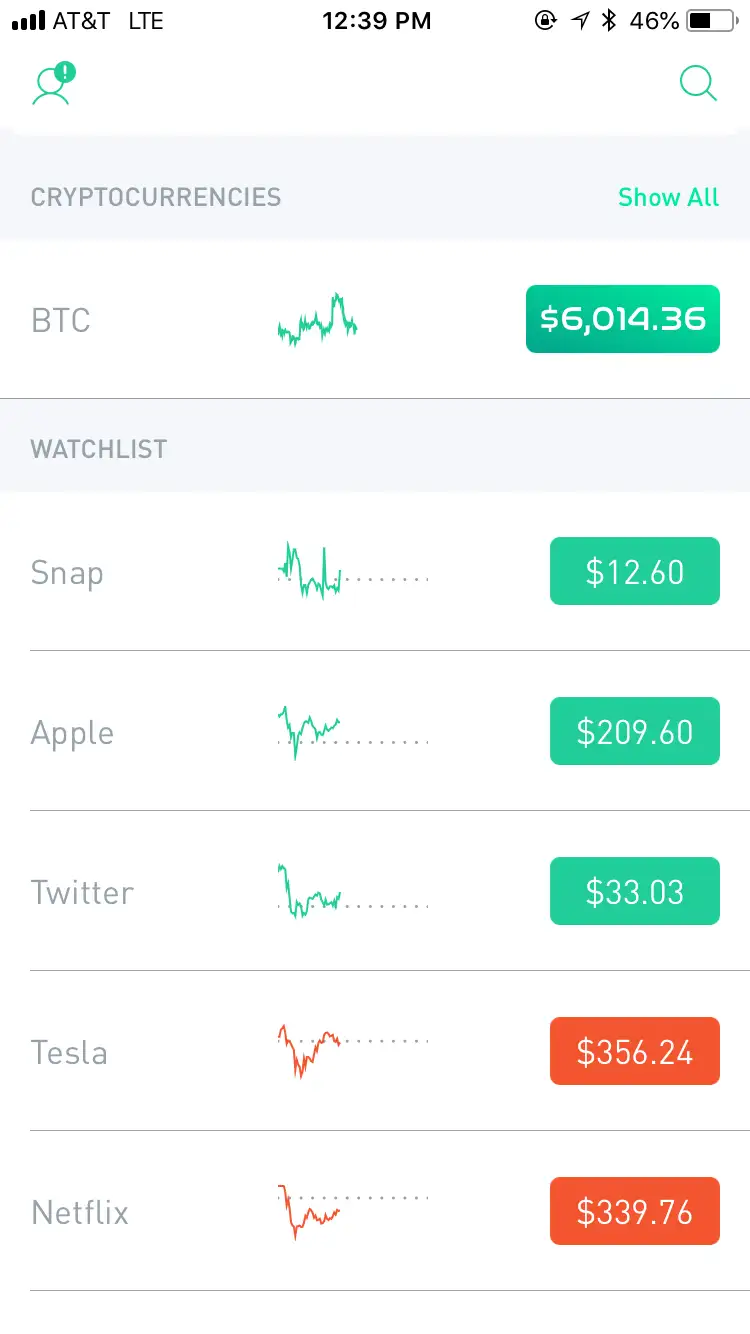
Task: Tap Apple's $209.60 price button
Action: point(634,731)
